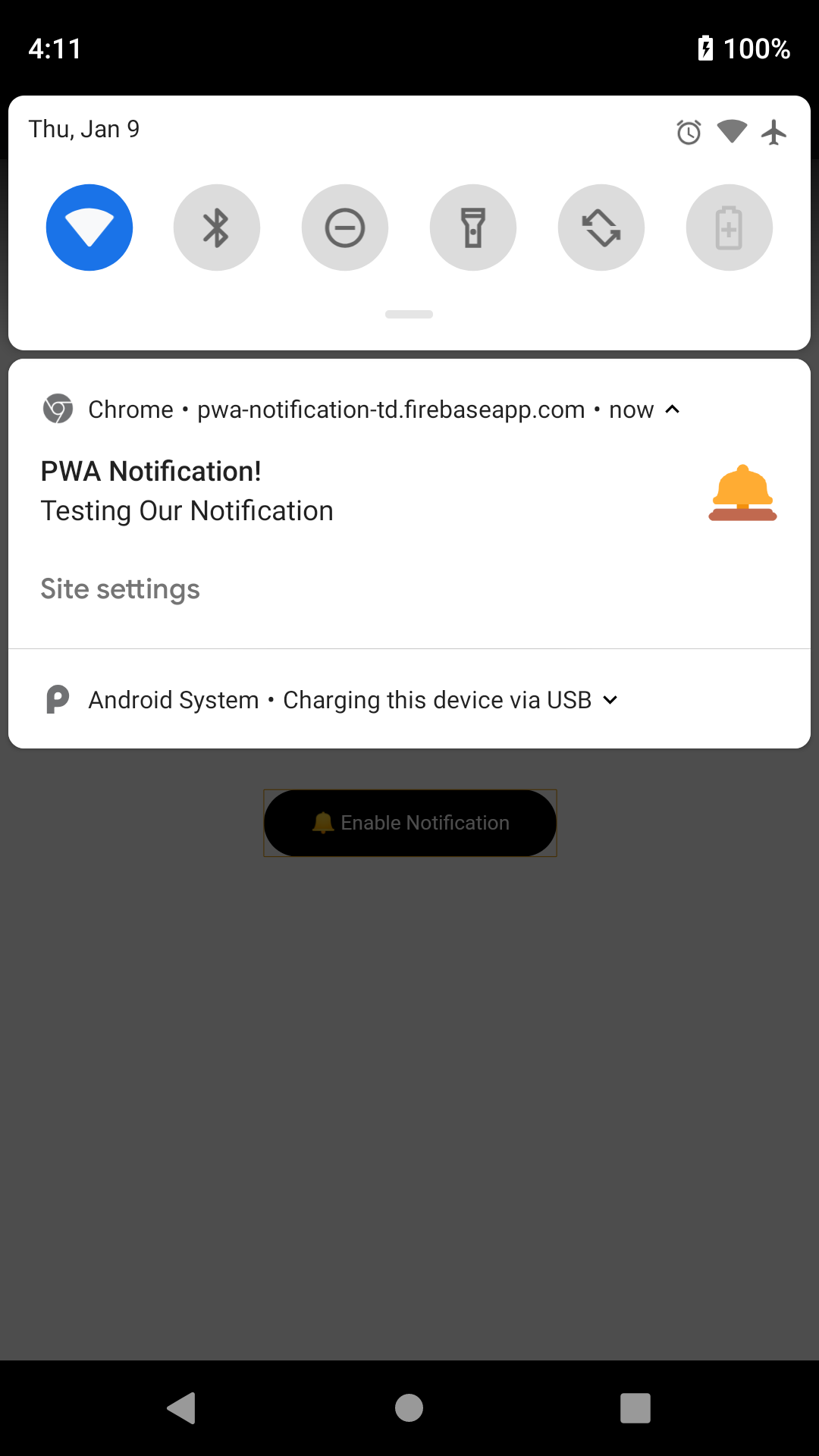Collapse the Chrome notification
The width and height of the screenshot is (819, 1456).
tap(672, 409)
